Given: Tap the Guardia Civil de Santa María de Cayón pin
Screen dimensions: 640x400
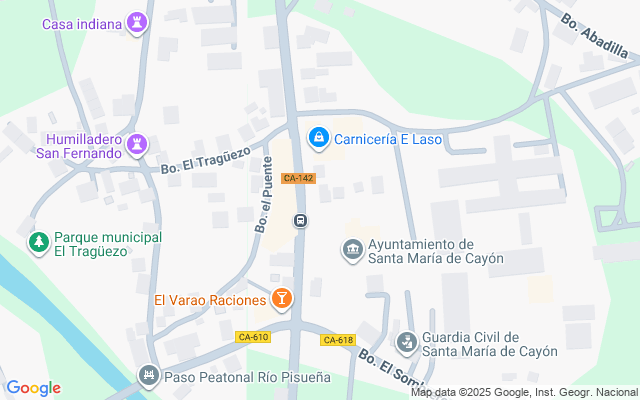Looking at the screenshot, I should (406, 343).
